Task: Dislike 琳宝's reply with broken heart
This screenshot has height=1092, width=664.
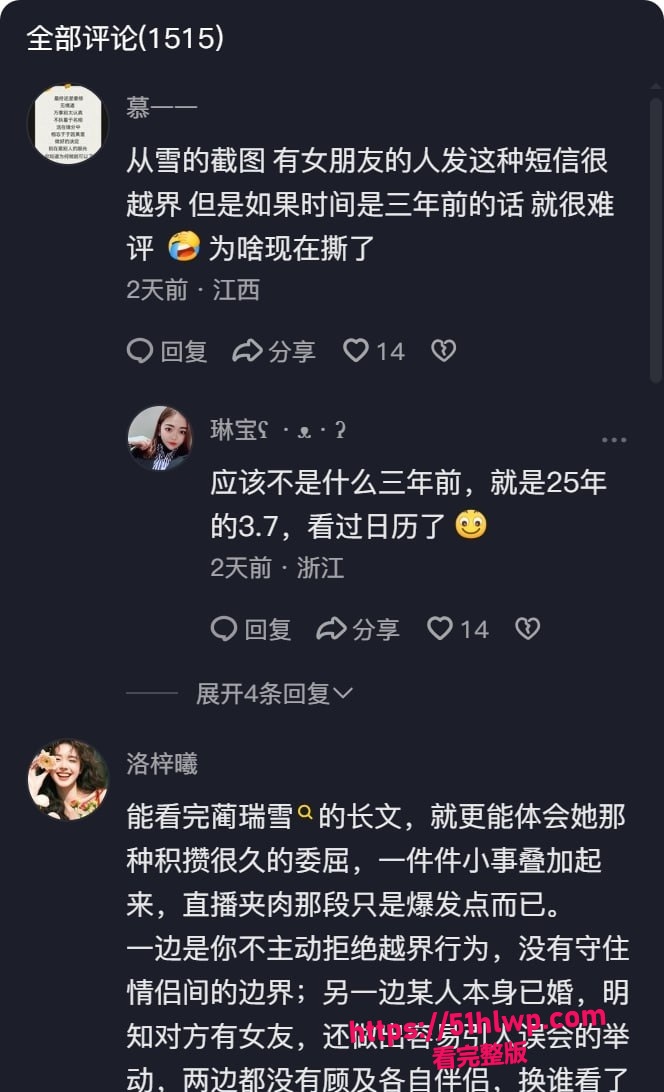Action: 527,629
